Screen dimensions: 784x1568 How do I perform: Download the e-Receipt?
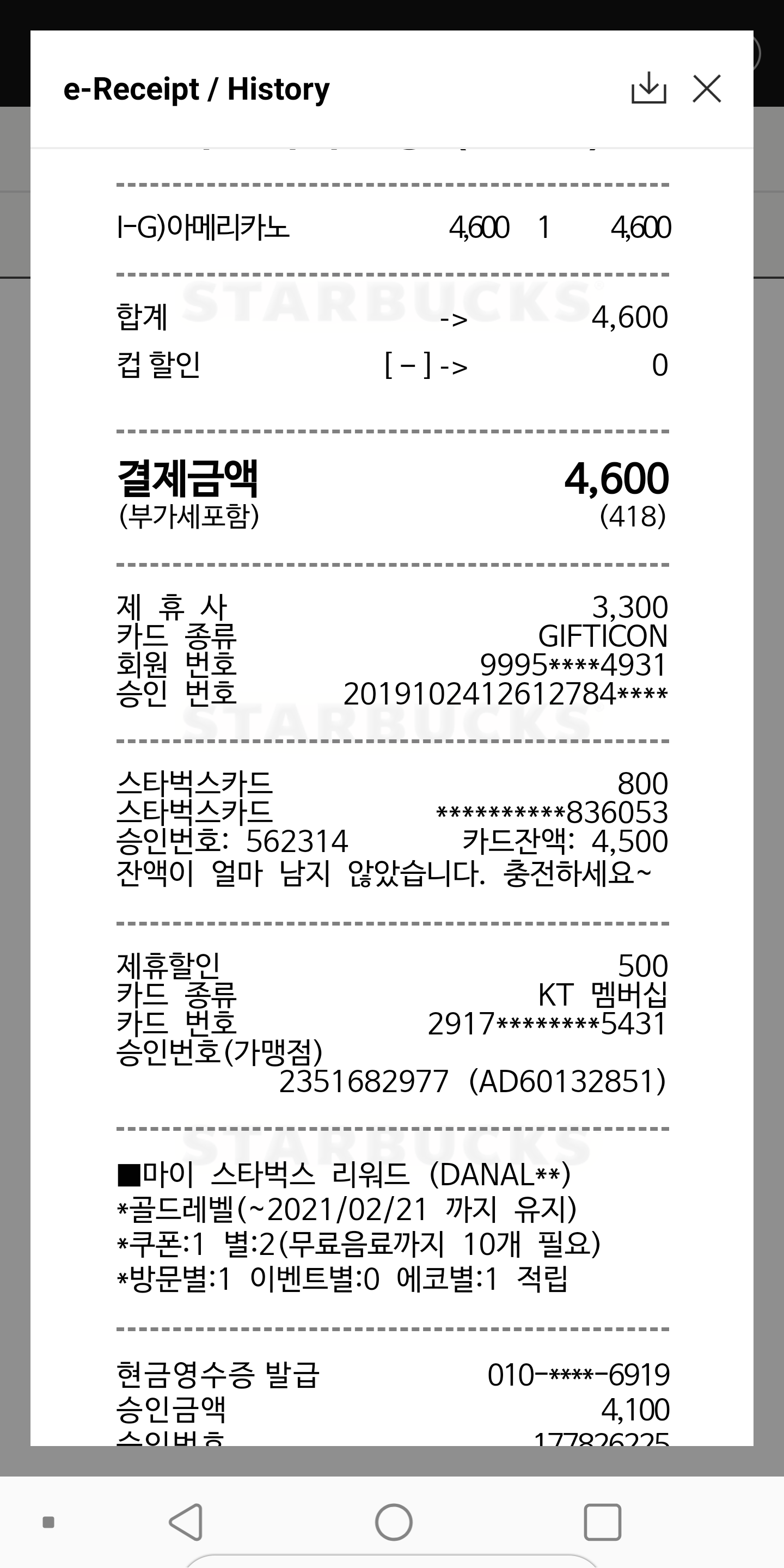(648, 89)
